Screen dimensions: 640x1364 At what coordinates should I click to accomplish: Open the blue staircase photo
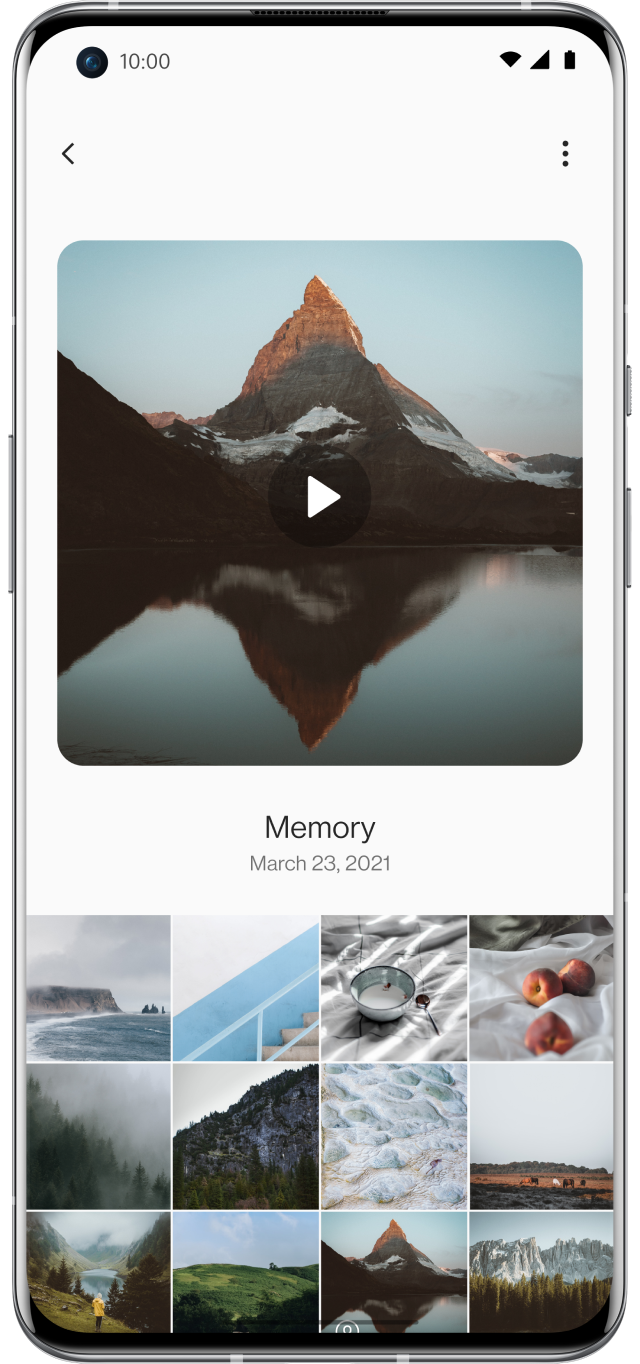point(246,988)
